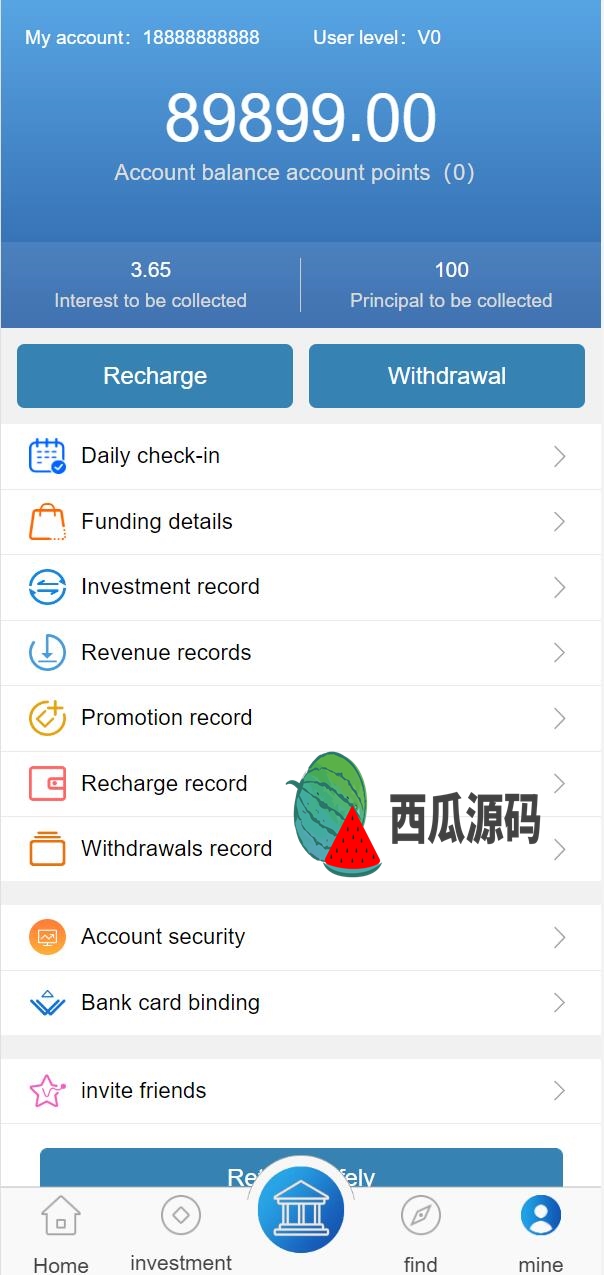Screen dimensions: 604x1275
Task: Switch to the investment tab
Action: [x=181, y=1234]
